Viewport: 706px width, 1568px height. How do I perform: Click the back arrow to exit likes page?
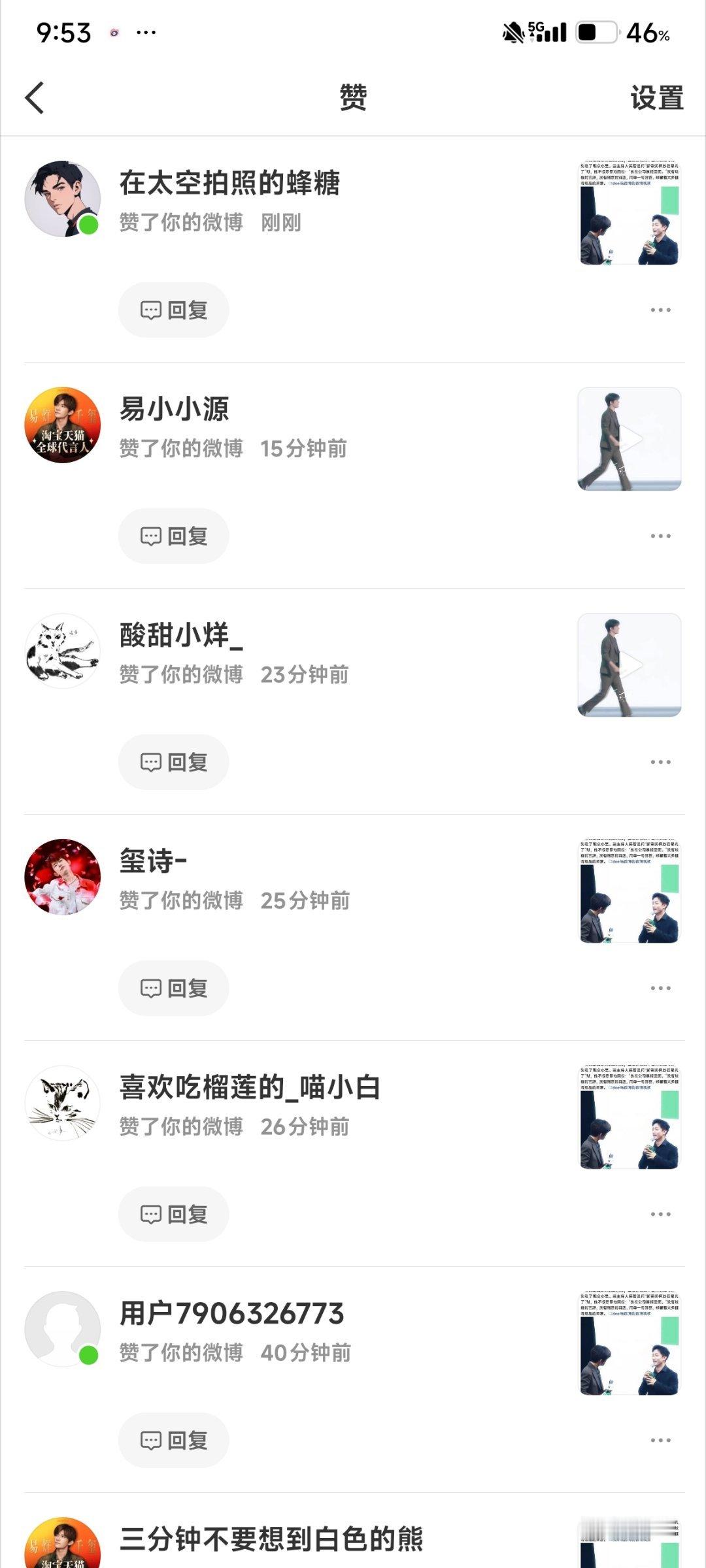click(33, 98)
